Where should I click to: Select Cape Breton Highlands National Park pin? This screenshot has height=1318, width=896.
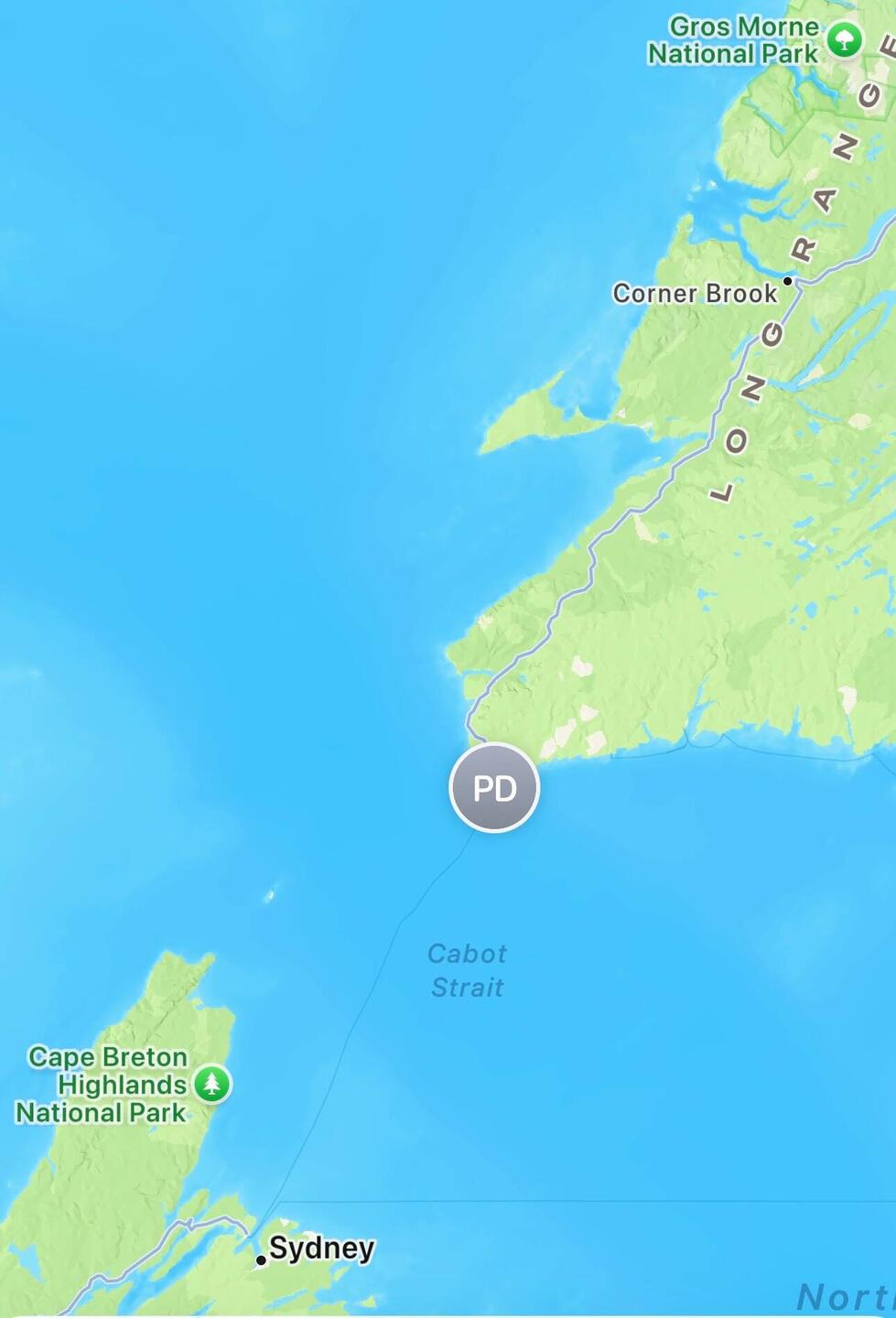[x=212, y=1084]
